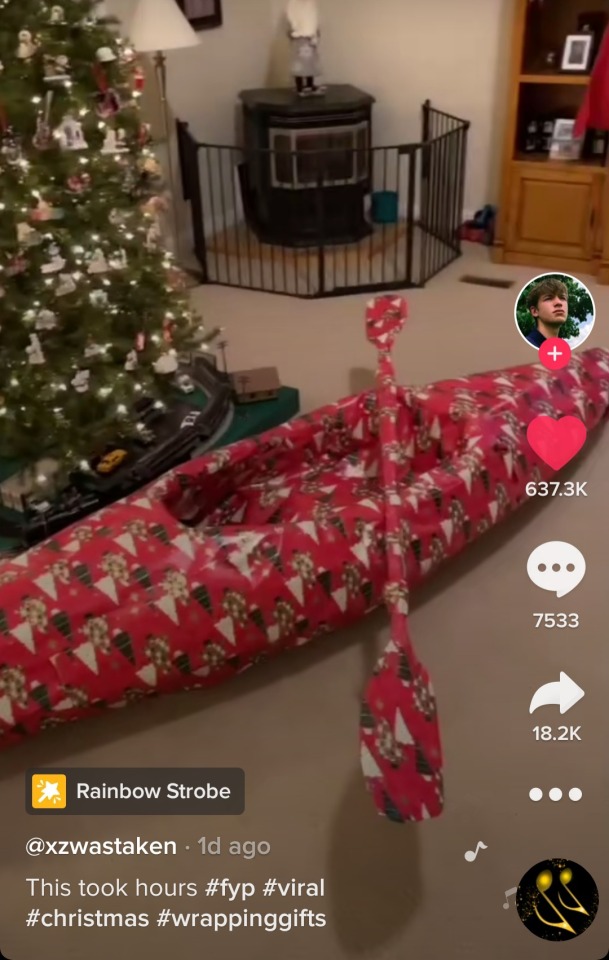
Task: Open the @xzwastaken username
Action: [x=101, y=846]
